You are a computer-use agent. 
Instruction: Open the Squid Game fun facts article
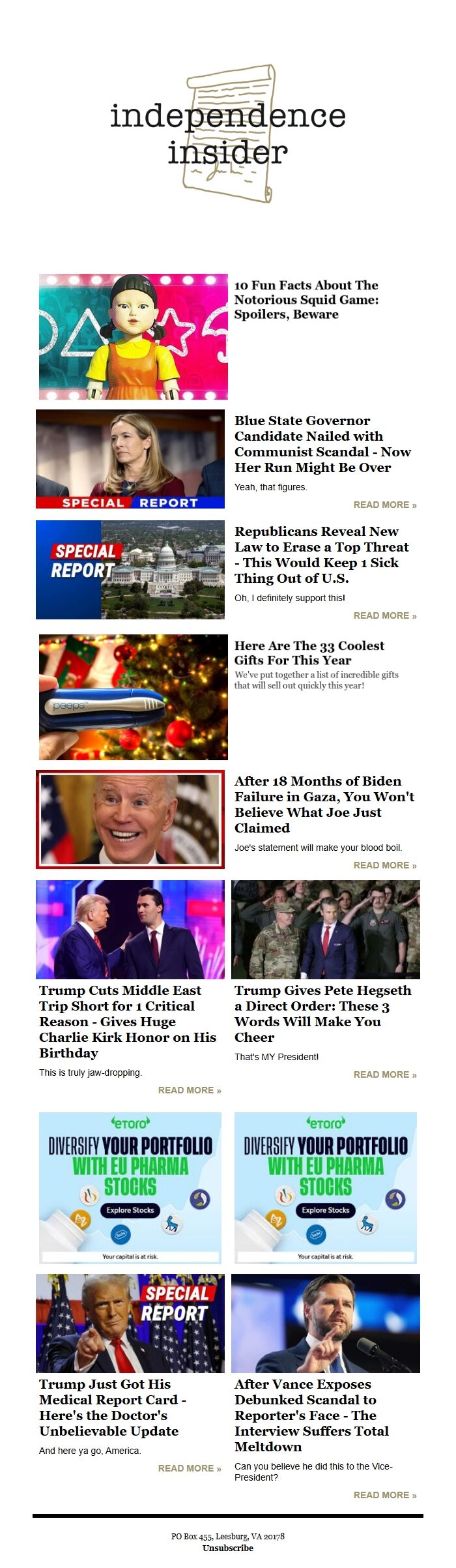click(x=306, y=299)
